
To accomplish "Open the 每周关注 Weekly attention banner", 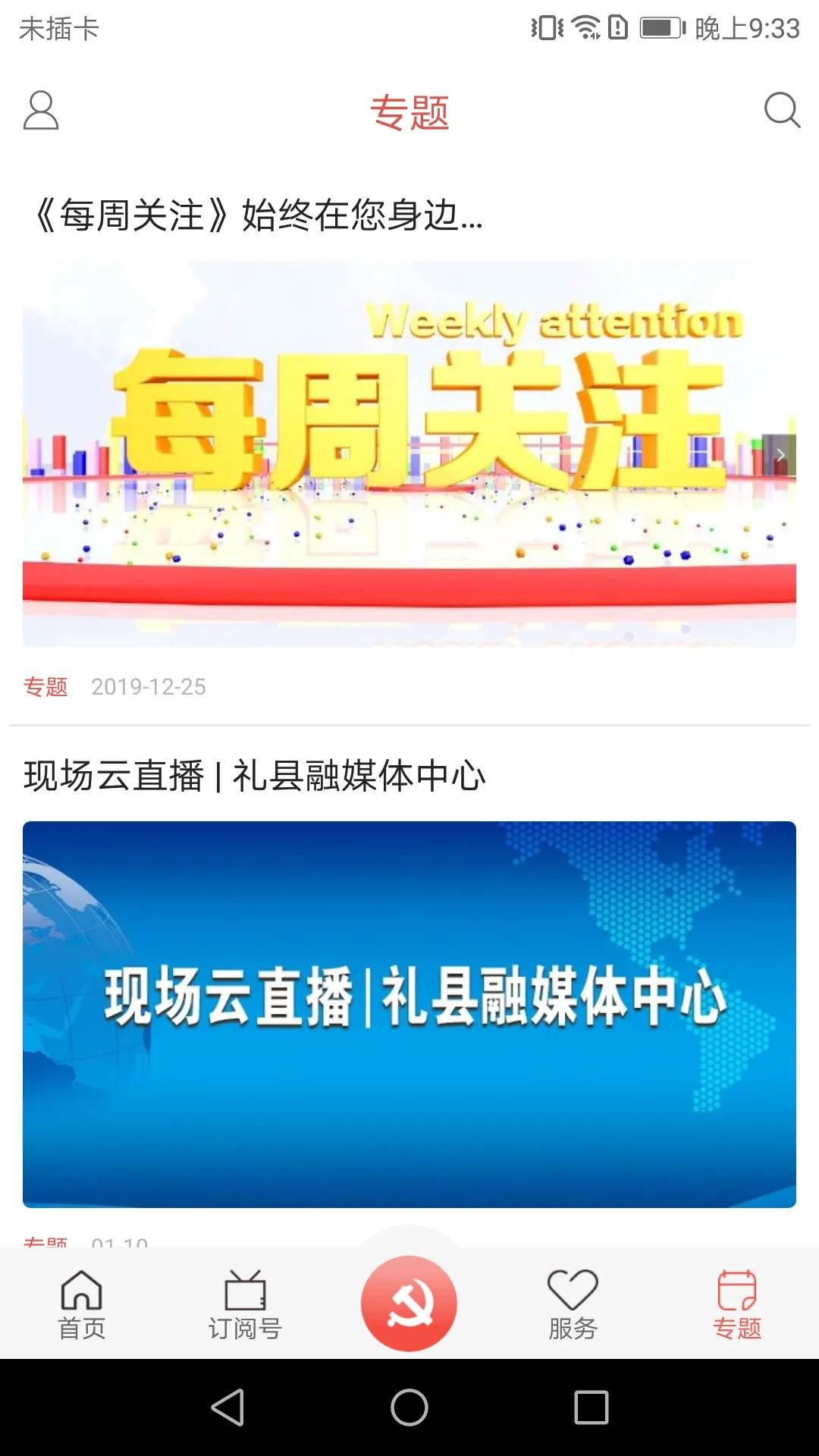I will click(409, 453).
